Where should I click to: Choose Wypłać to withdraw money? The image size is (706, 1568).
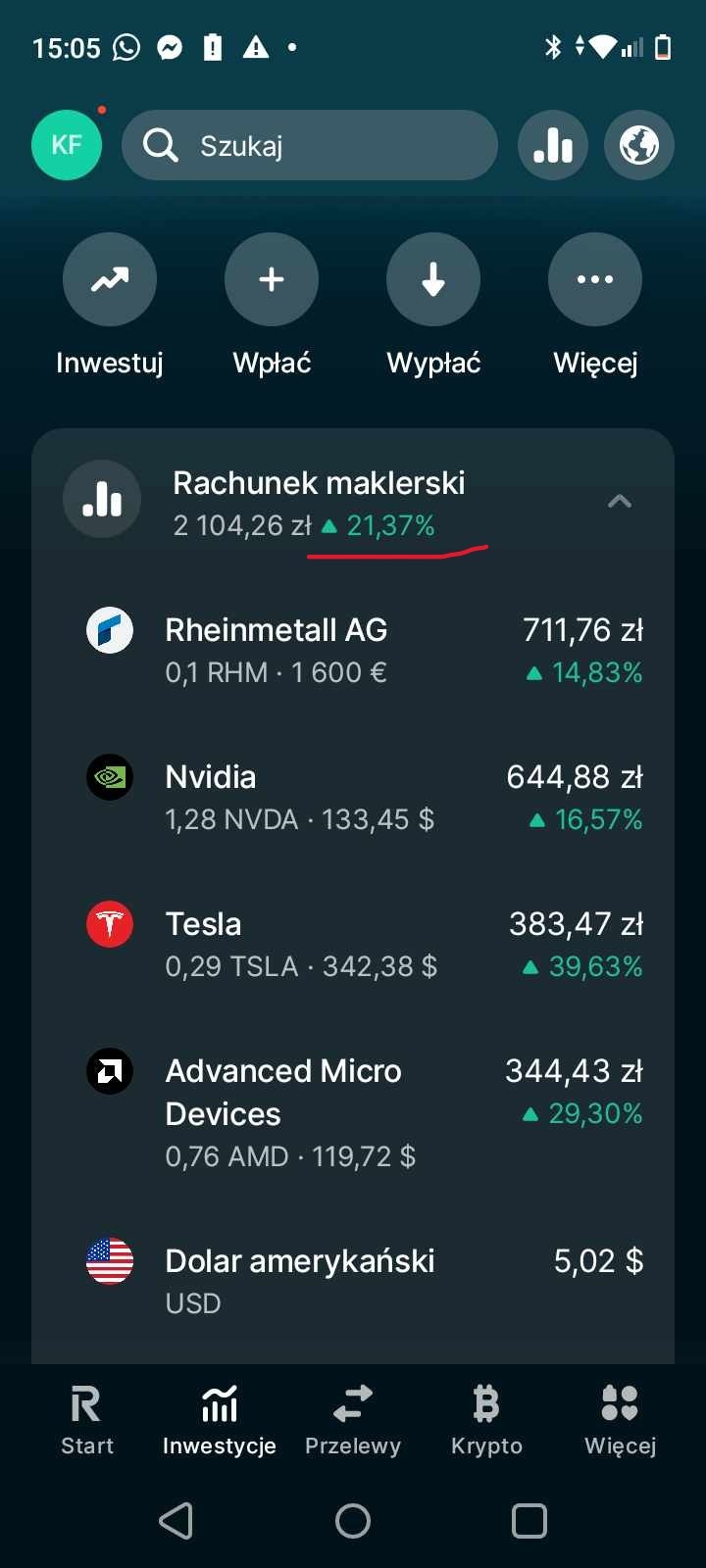pyautogui.click(x=433, y=280)
